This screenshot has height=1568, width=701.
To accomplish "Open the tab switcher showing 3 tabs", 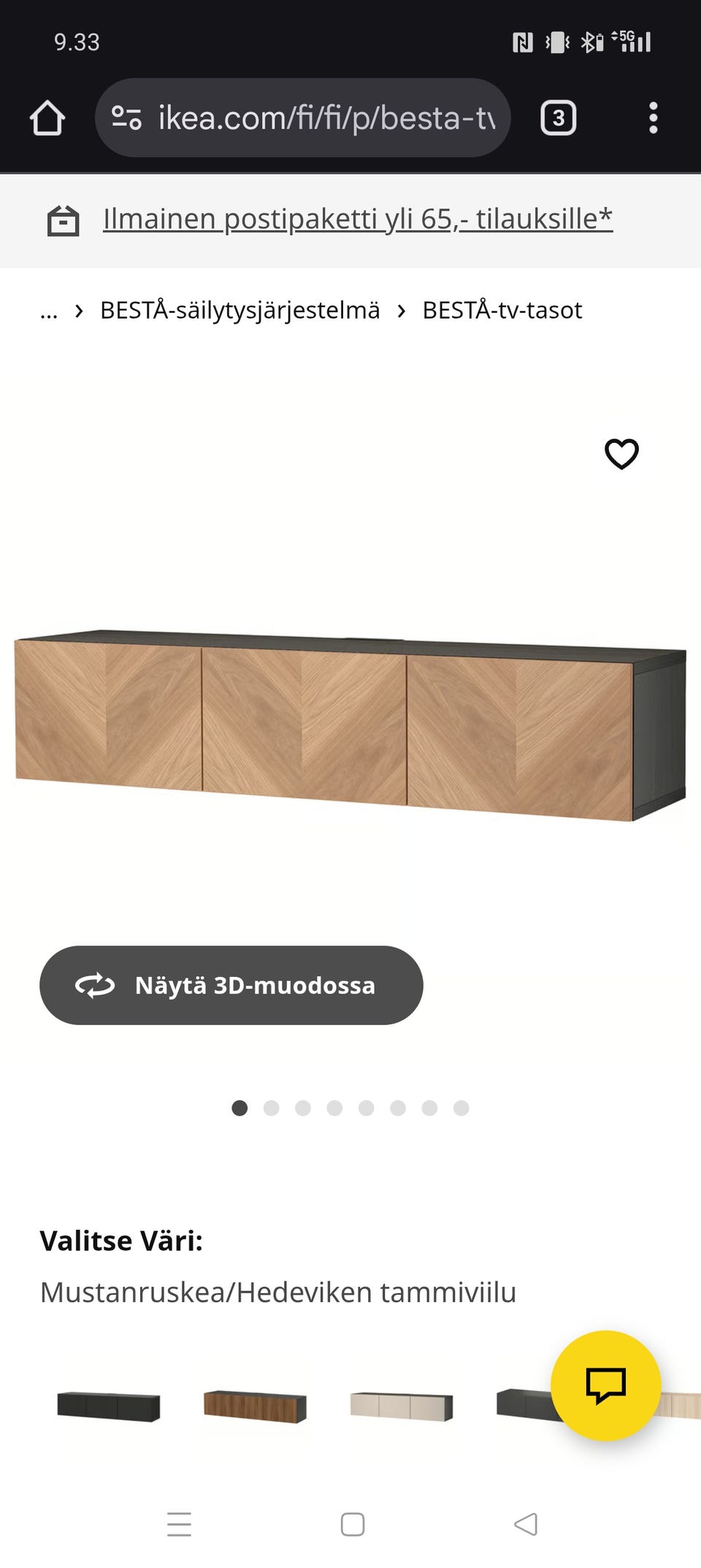I will pyautogui.click(x=559, y=118).
